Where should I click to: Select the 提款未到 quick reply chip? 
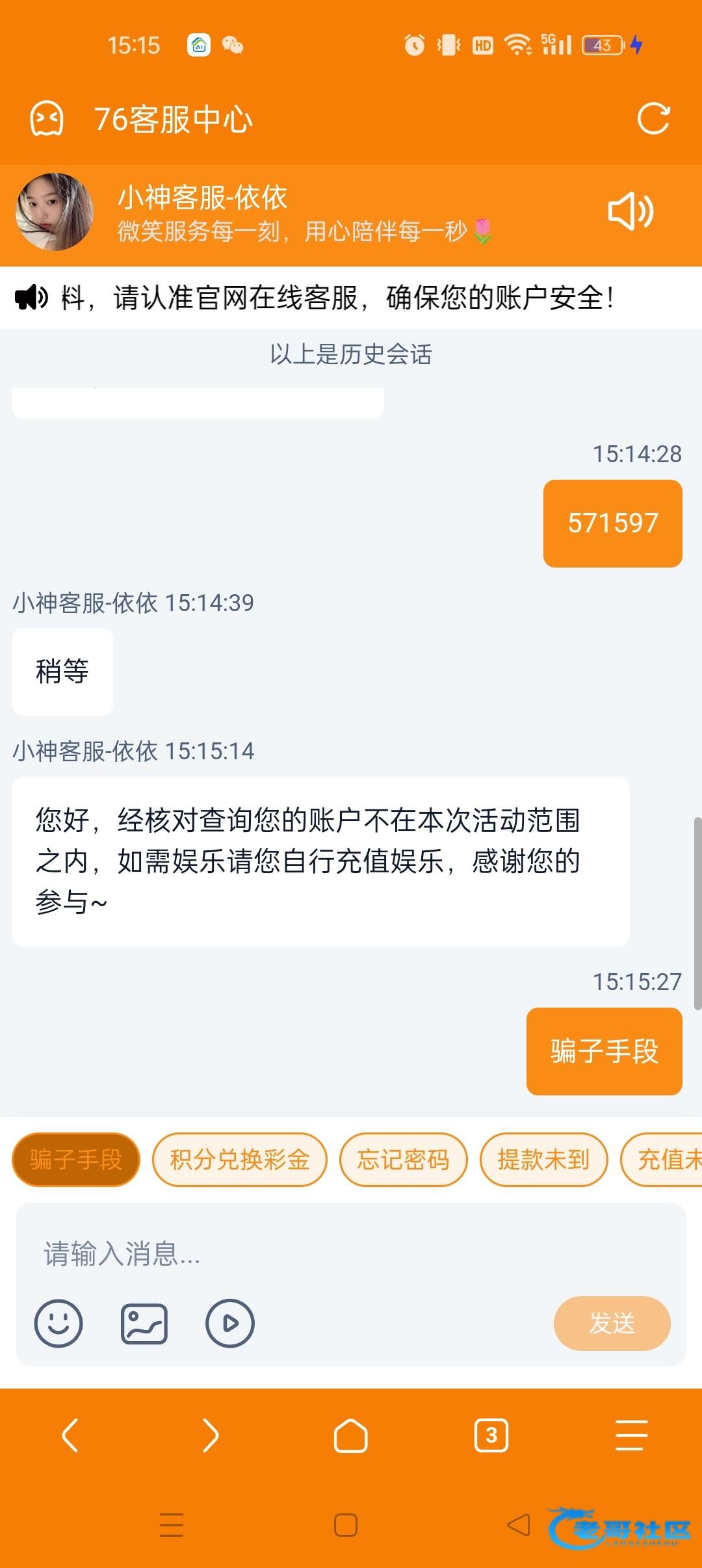point(543,1159)
